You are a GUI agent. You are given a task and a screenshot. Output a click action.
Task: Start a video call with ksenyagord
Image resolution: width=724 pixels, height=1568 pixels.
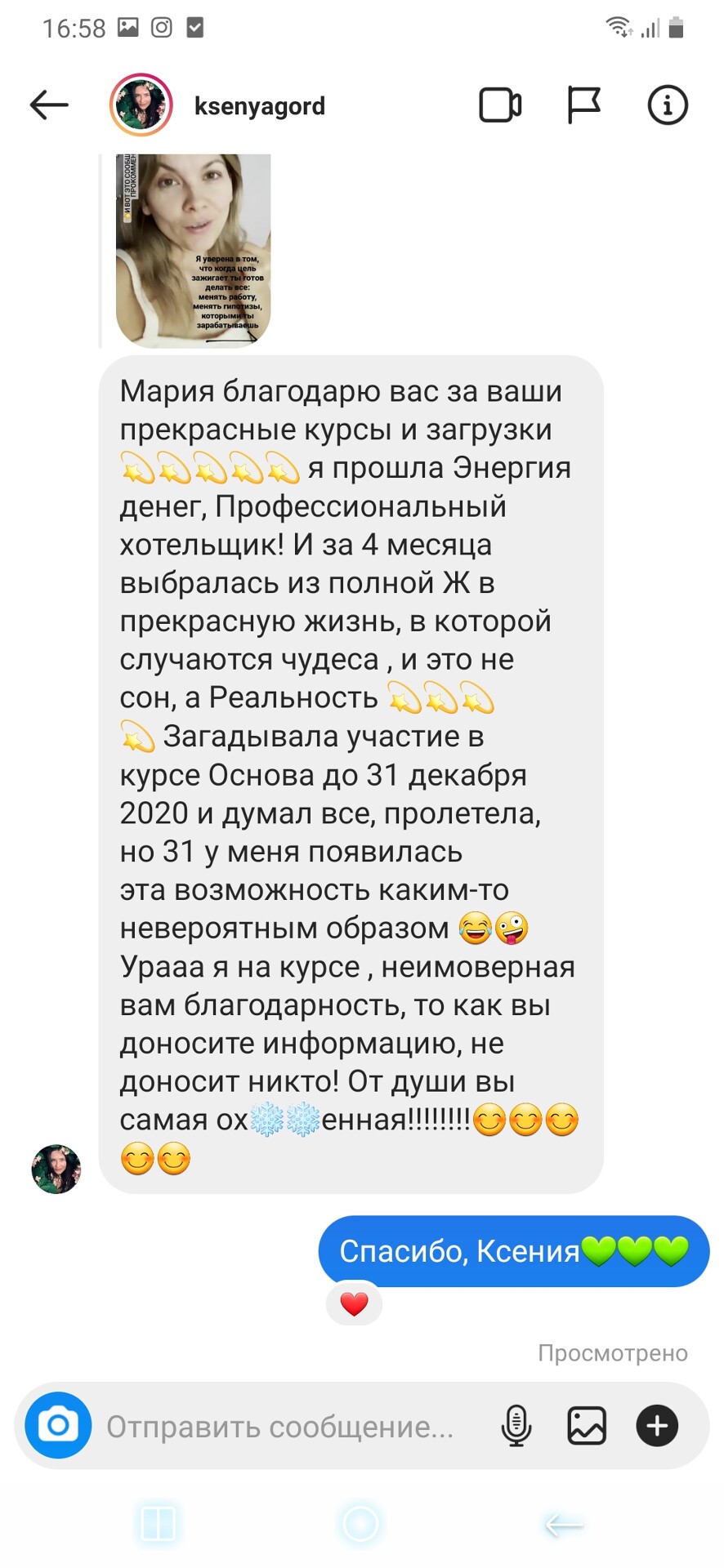tap(500, 105)
